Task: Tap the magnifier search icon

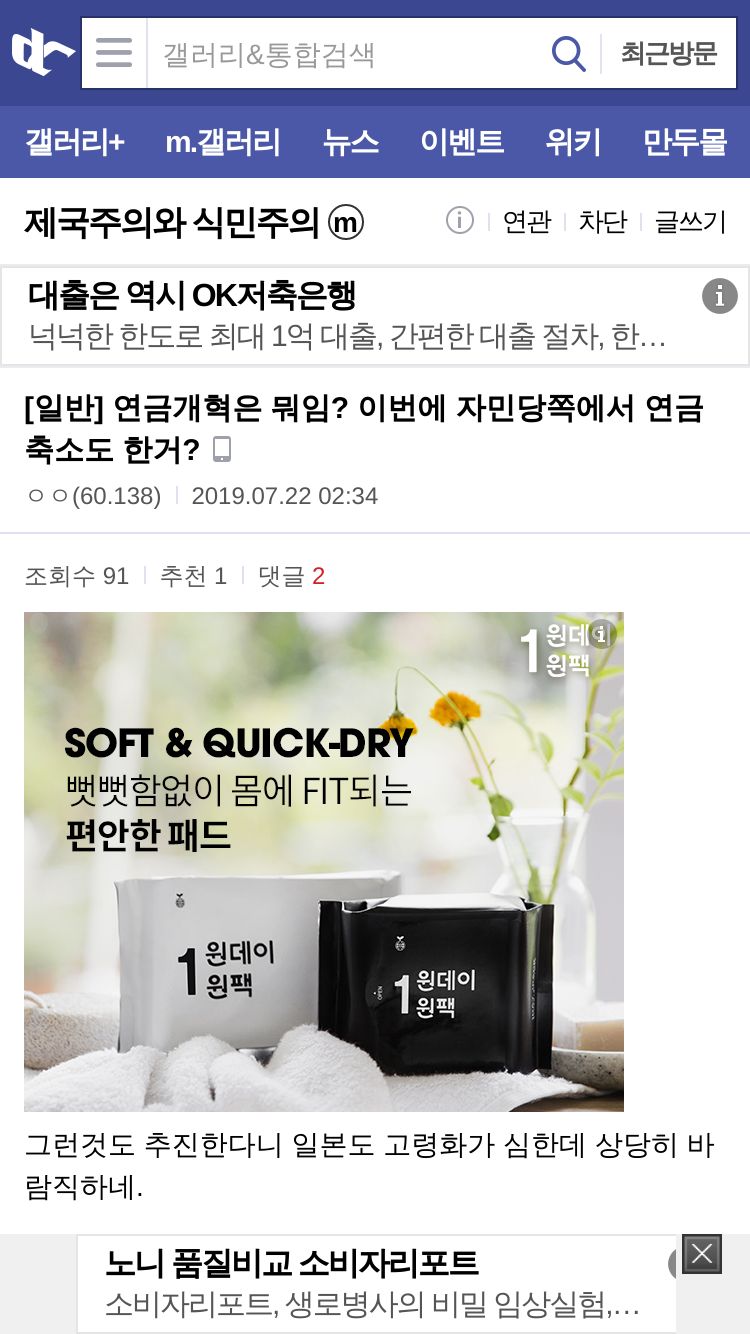Action: click(569, 53)
